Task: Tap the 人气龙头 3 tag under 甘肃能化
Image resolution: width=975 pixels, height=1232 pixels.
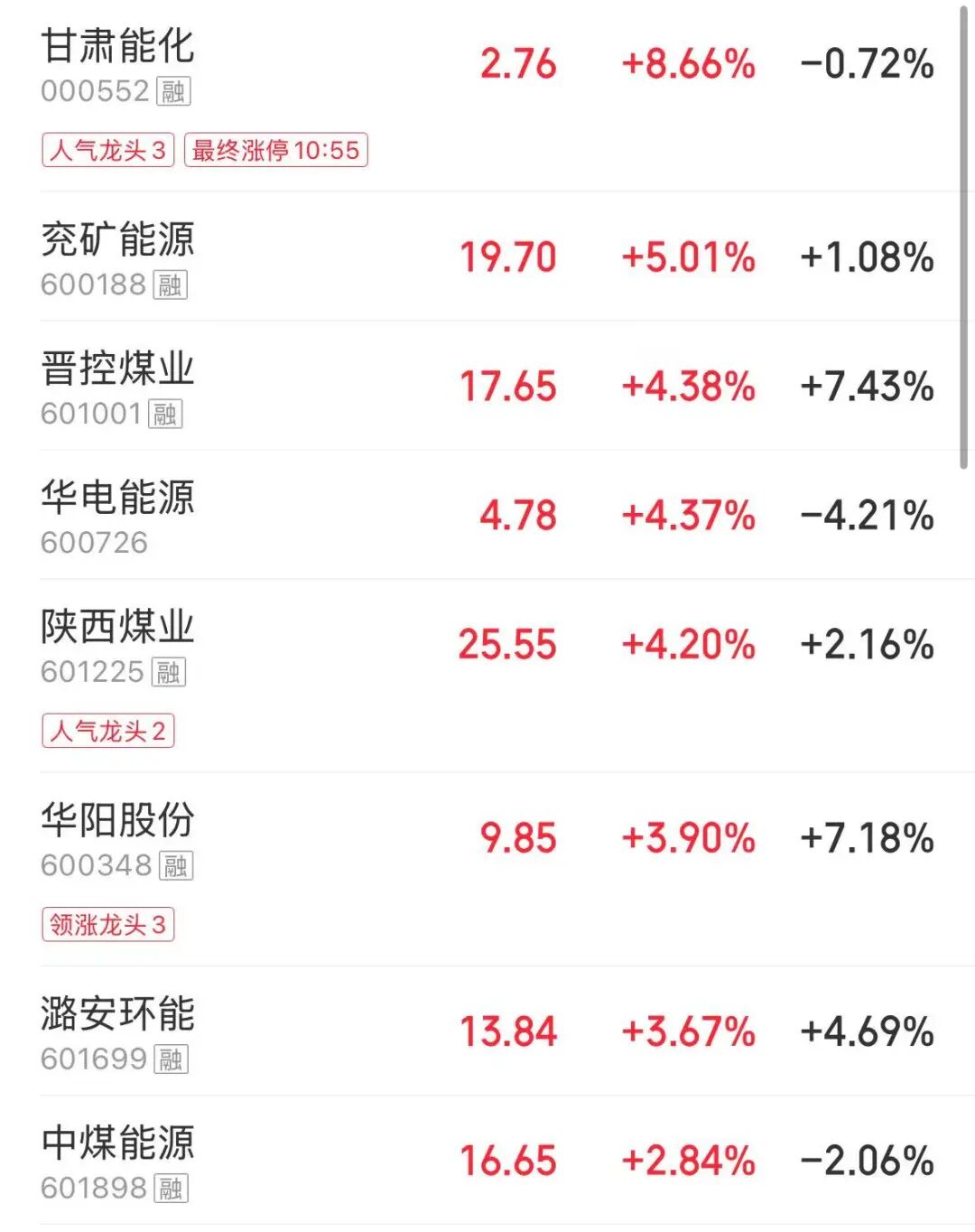Action: 108,150
